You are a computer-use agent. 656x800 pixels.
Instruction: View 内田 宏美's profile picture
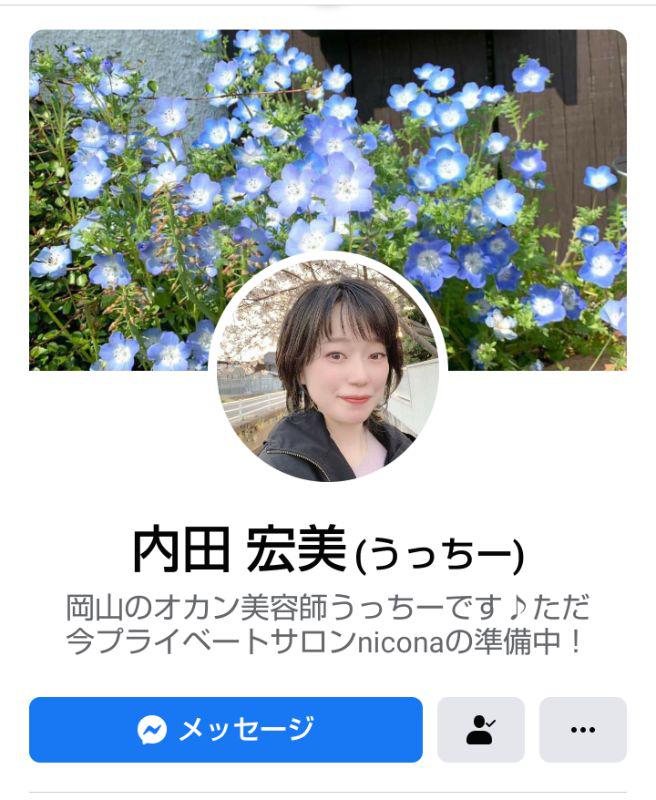click(328, 368)
